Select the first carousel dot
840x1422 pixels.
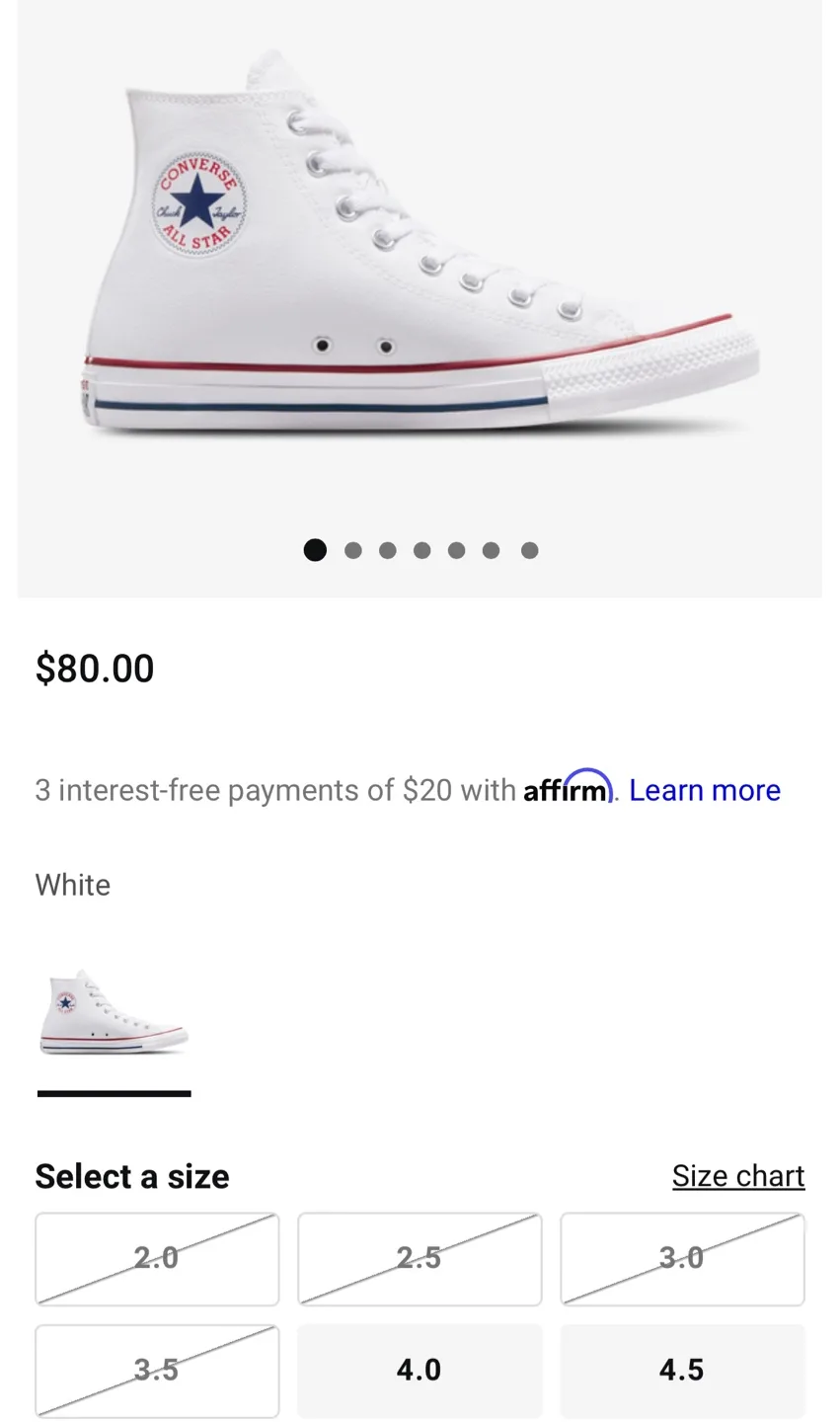tap(315, 549)
